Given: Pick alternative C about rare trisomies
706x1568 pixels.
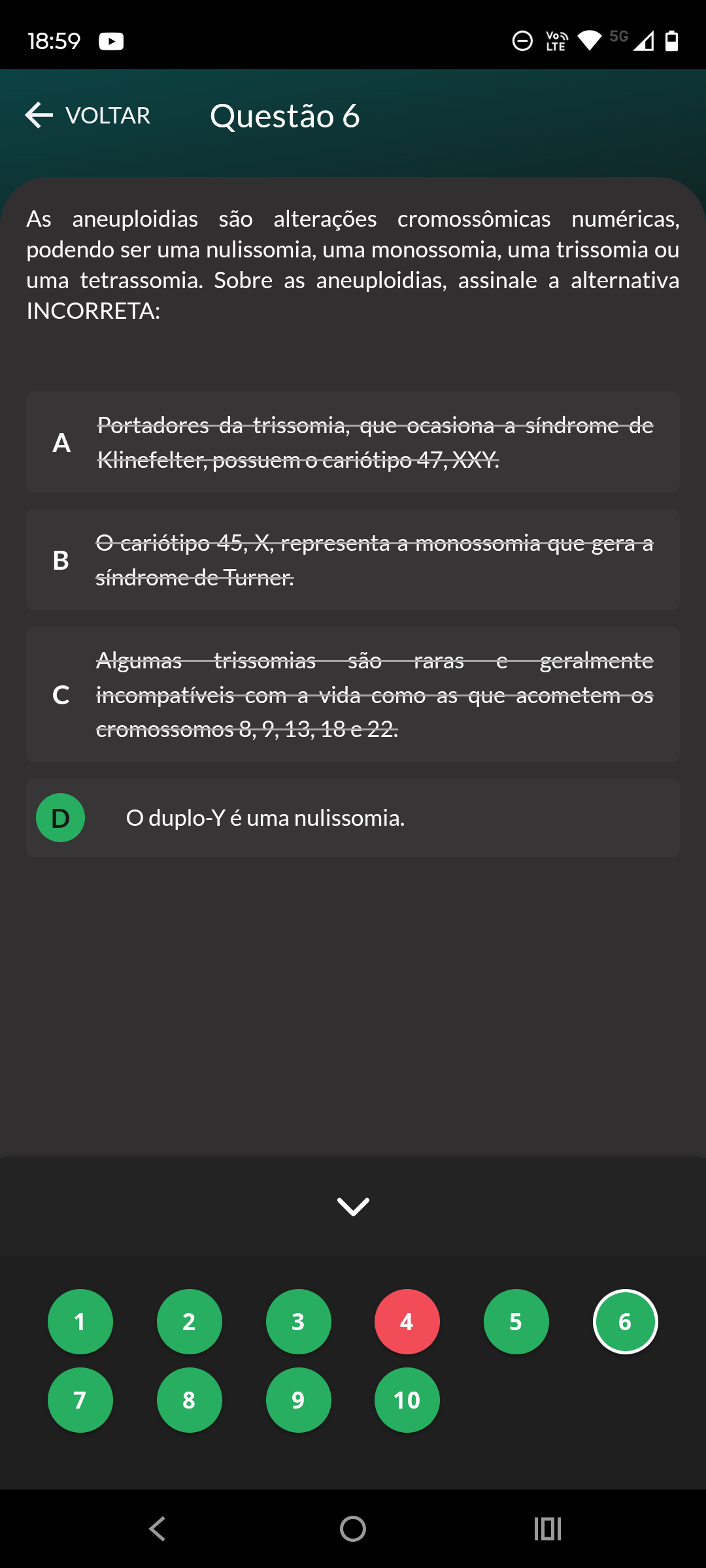Looking at the screenshot, I should pyautogui.click(x=353, y=694).
